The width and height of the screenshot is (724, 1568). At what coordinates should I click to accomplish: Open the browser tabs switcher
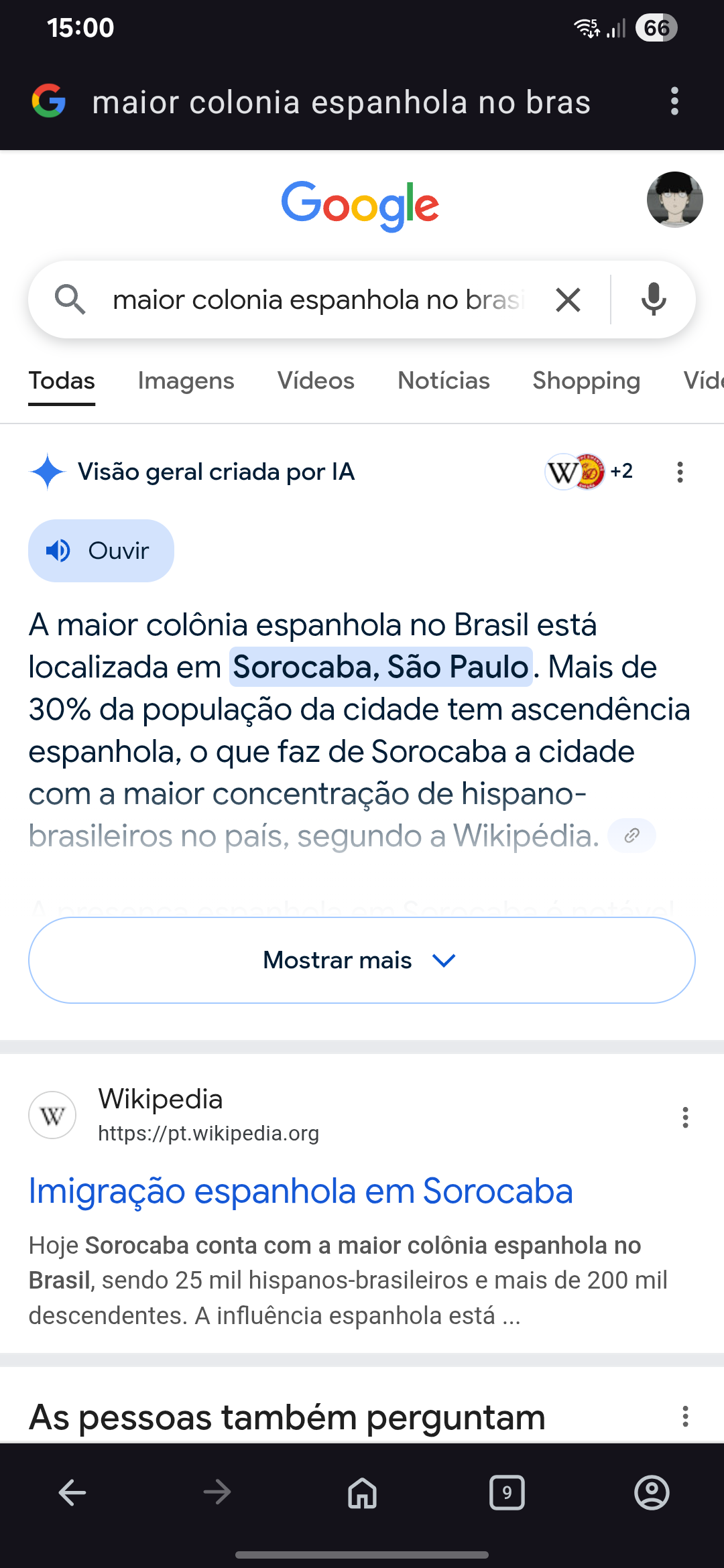coord(507,1492)
